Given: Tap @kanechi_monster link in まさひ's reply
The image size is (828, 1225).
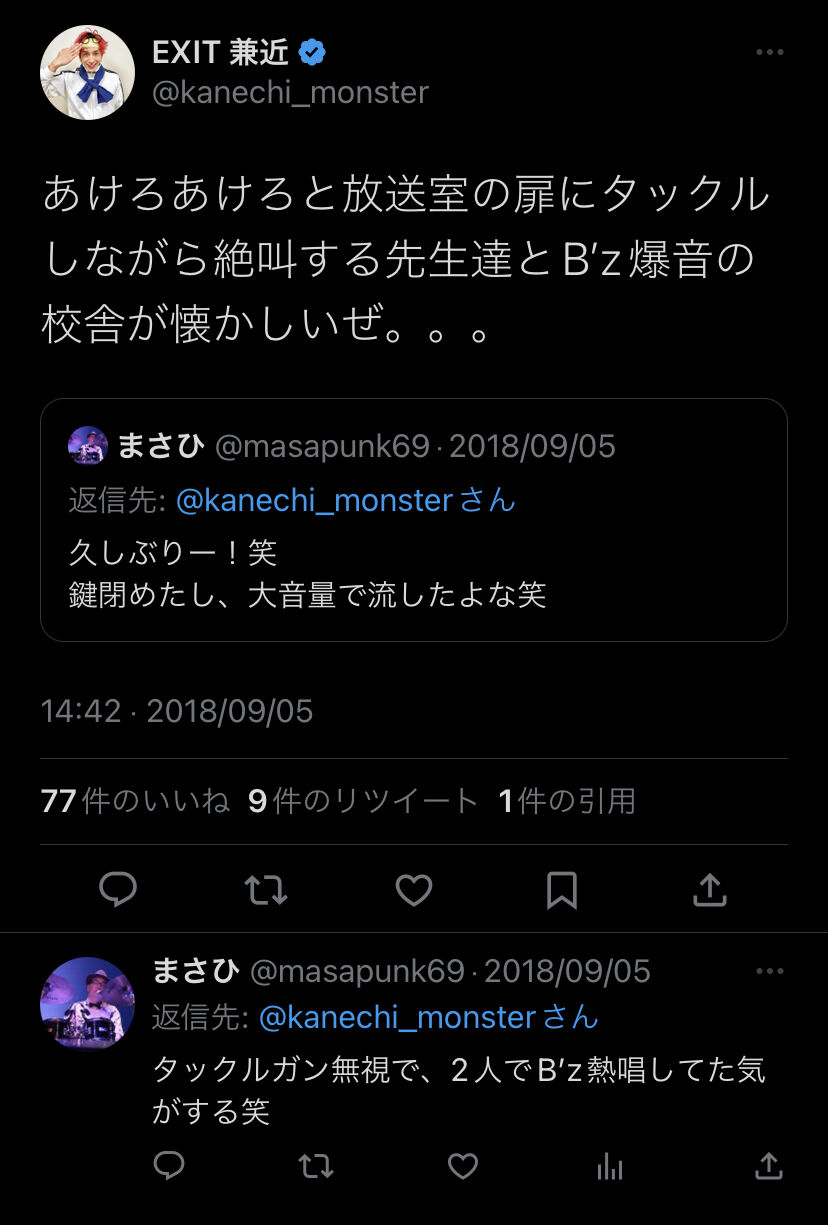Looking at the screenshot, I should pyautogui.click(x=398, y=1018).
